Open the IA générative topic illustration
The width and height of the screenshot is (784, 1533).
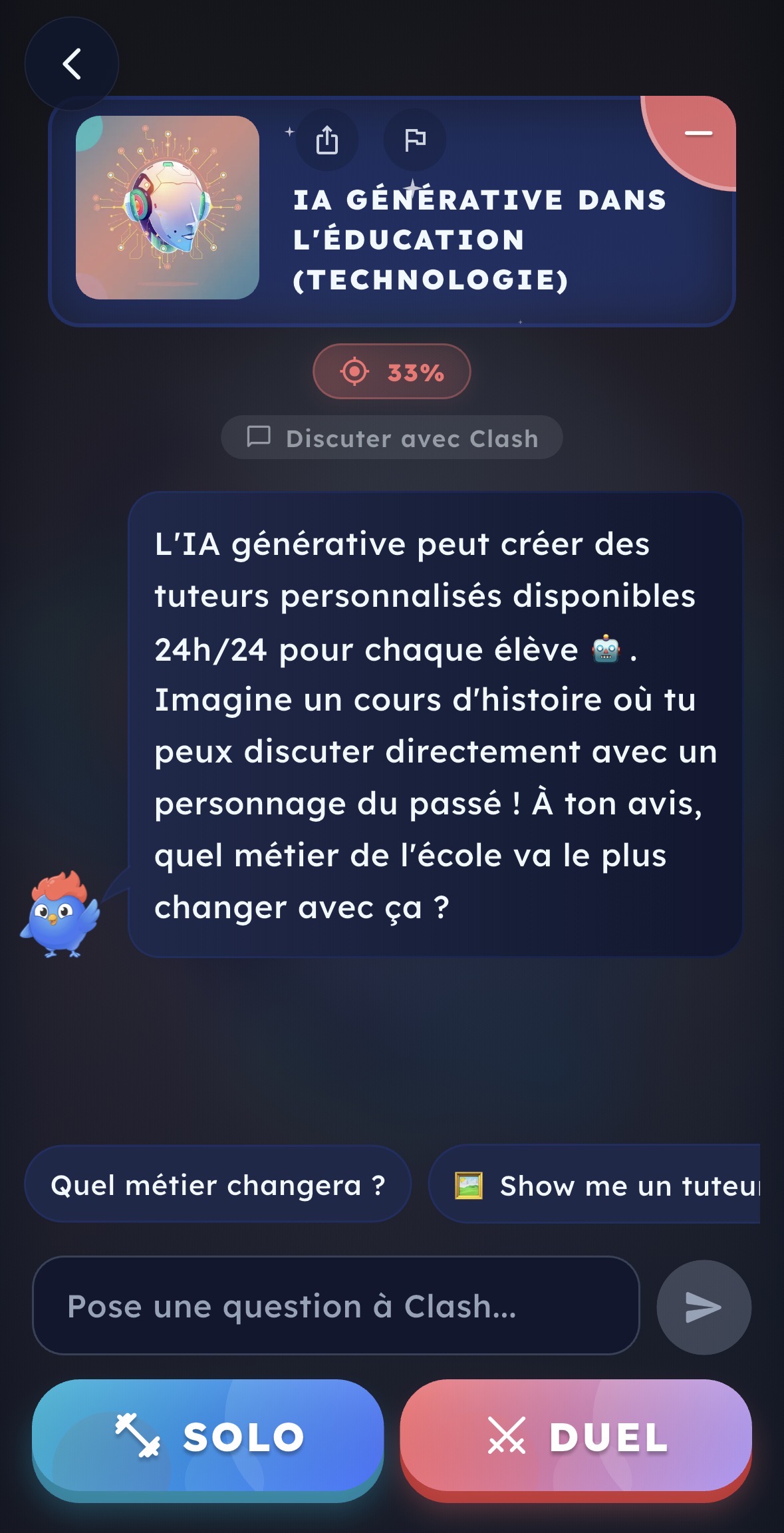click(168, 208)
